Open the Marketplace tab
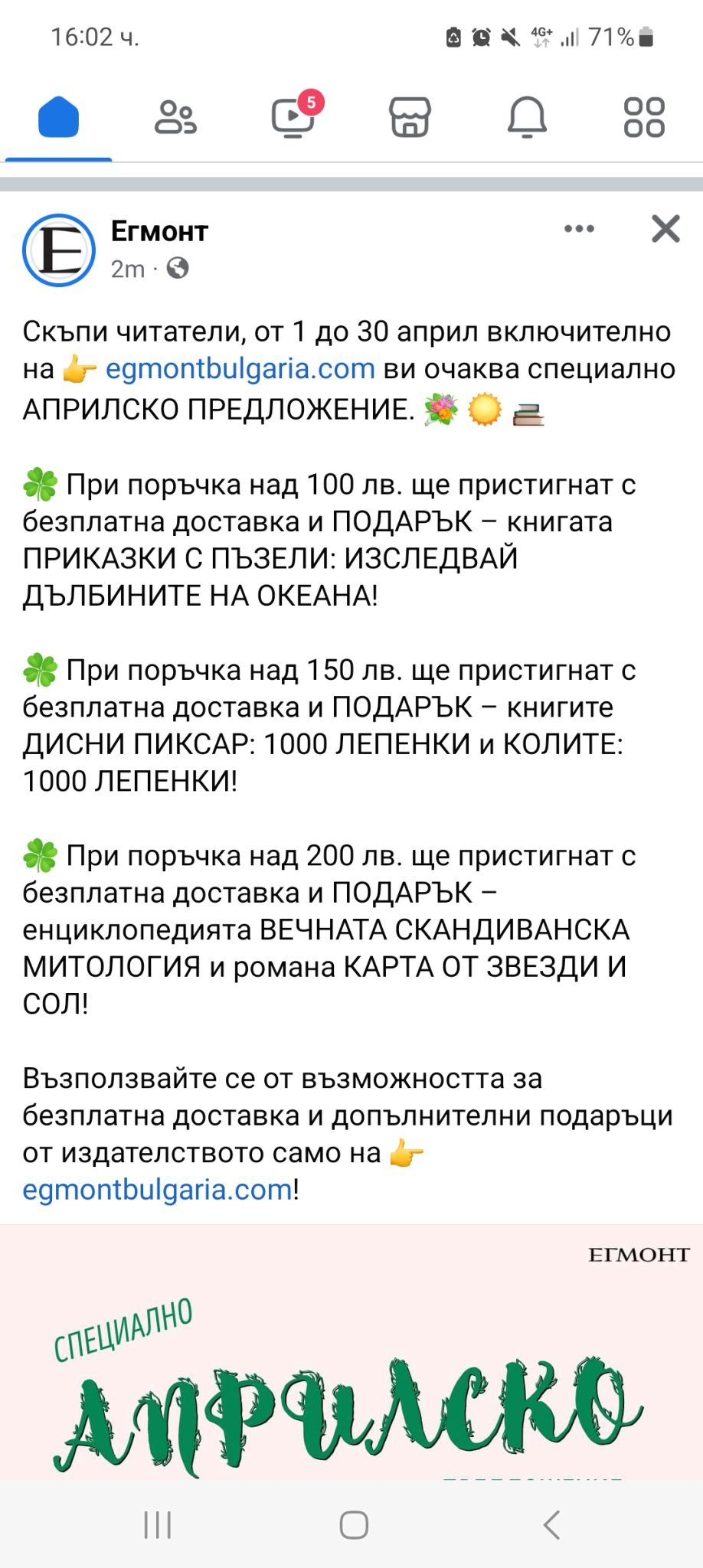This screenshot has width=703, height=1568. click(x=410, y=118)
